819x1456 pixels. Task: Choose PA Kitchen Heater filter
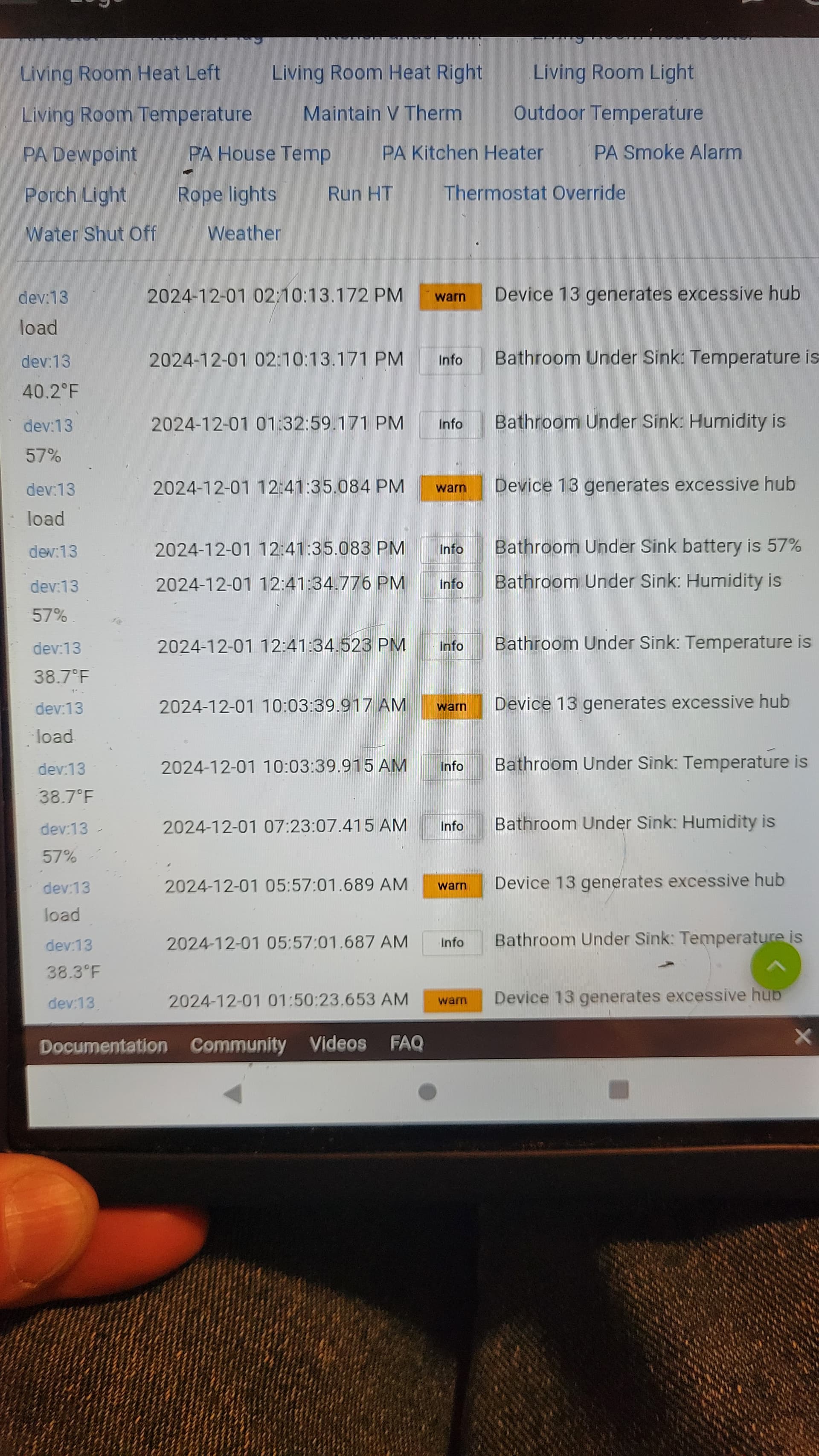click(462, 153)
